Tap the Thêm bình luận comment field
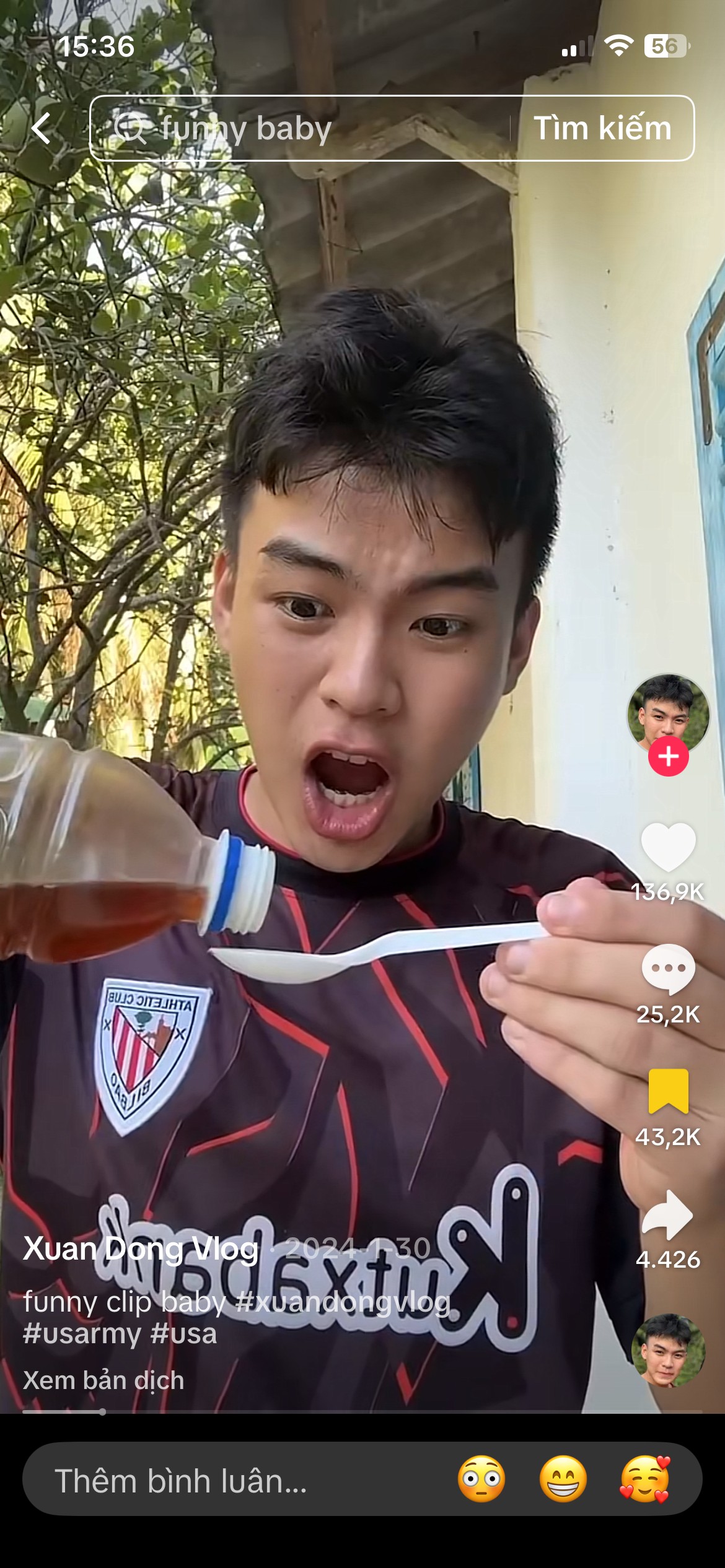 [235, 1481]
